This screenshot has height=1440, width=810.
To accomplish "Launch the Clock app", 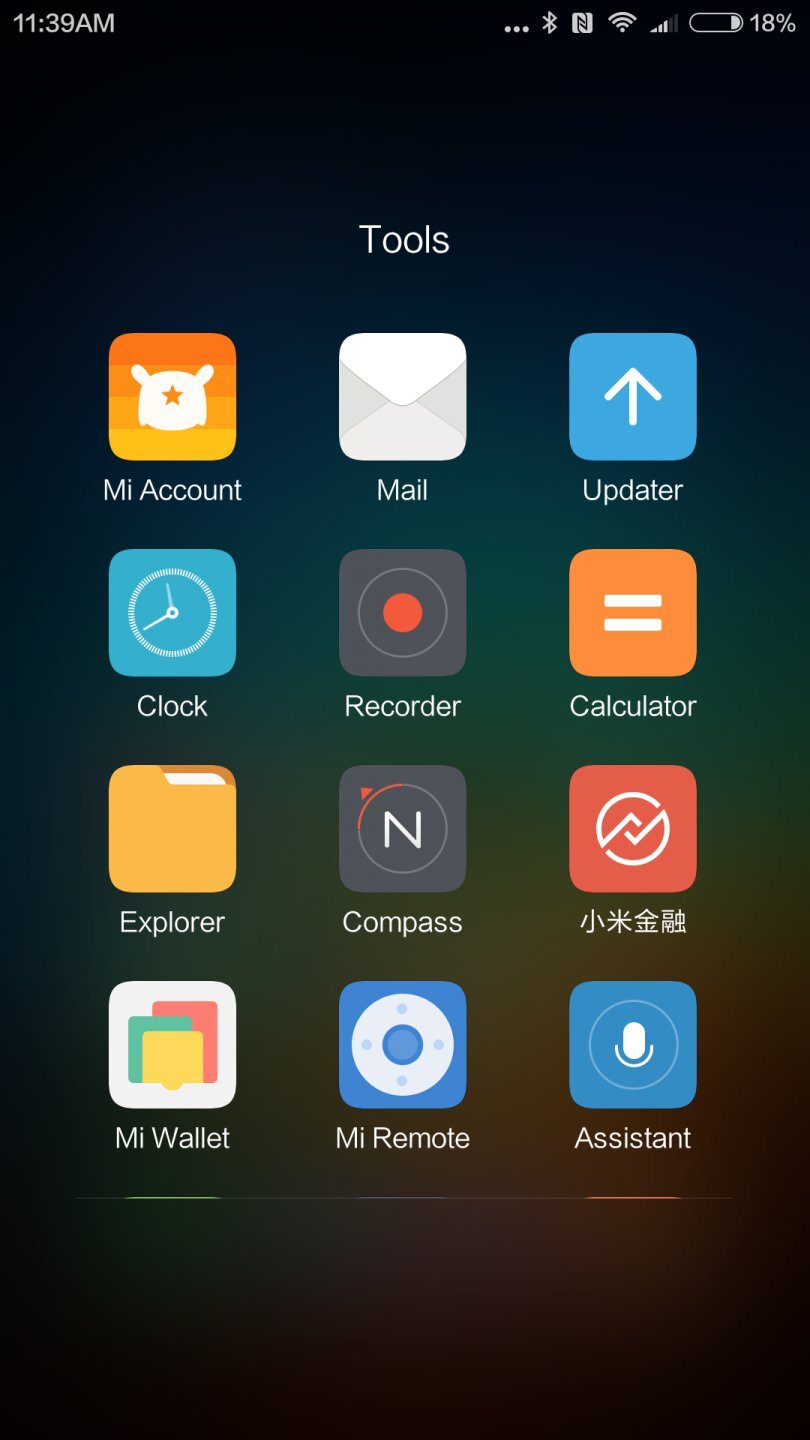I will pos(172,612).
